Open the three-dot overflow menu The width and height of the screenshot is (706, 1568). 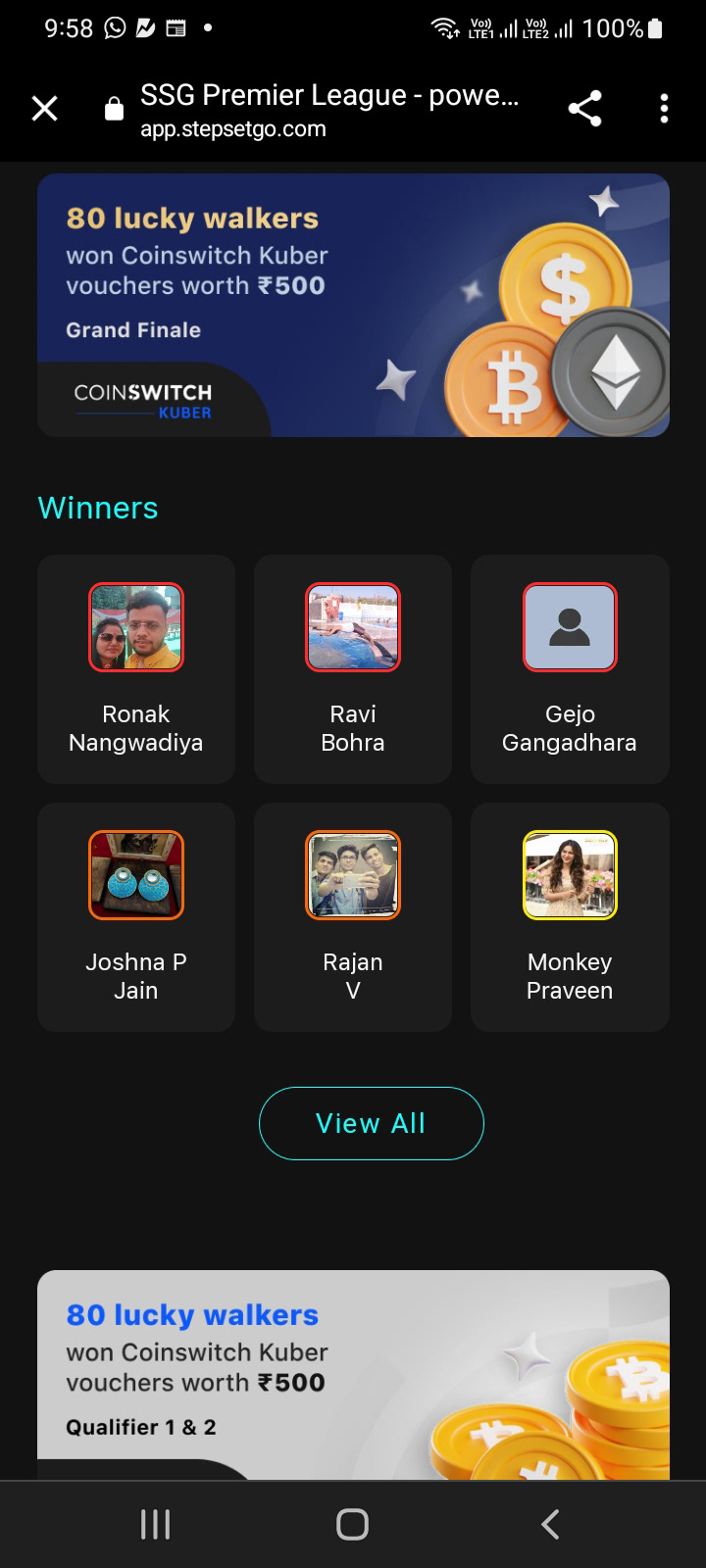click(x=664, y=109)
